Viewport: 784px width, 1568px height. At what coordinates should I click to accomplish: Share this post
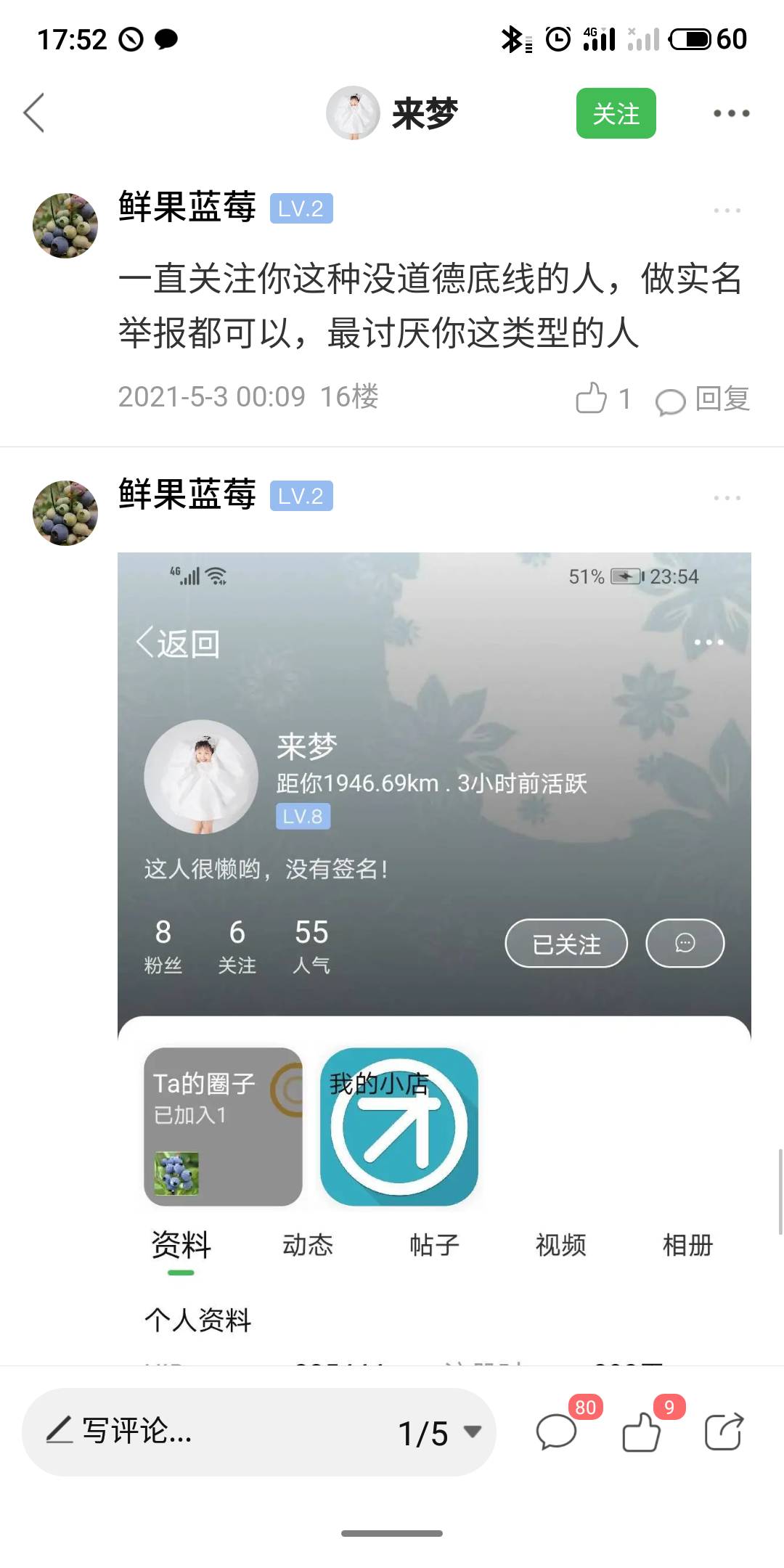coord(724,1432)
